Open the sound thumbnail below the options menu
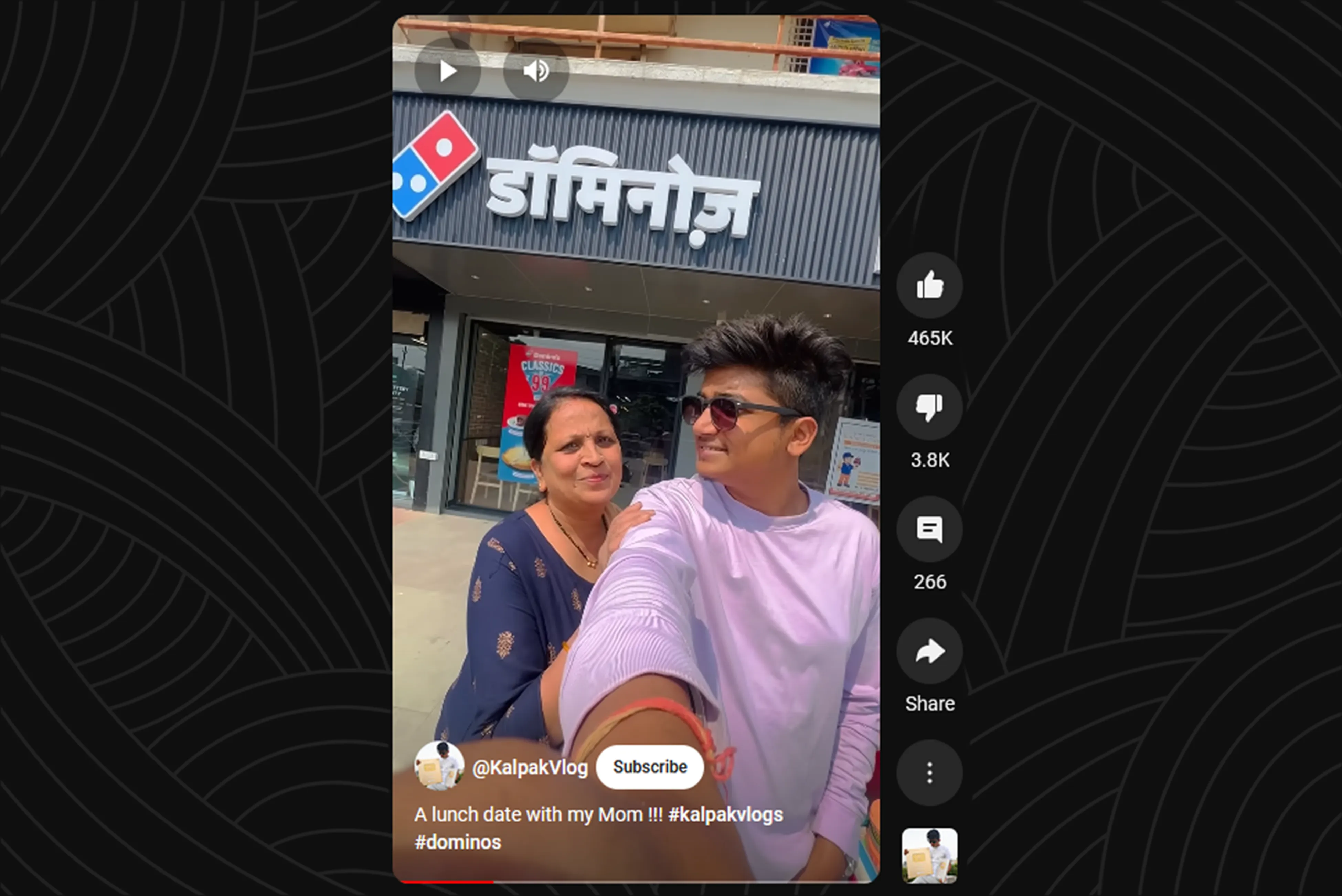This screenshot has height=896, width=1342. click(x=929, y=855)
